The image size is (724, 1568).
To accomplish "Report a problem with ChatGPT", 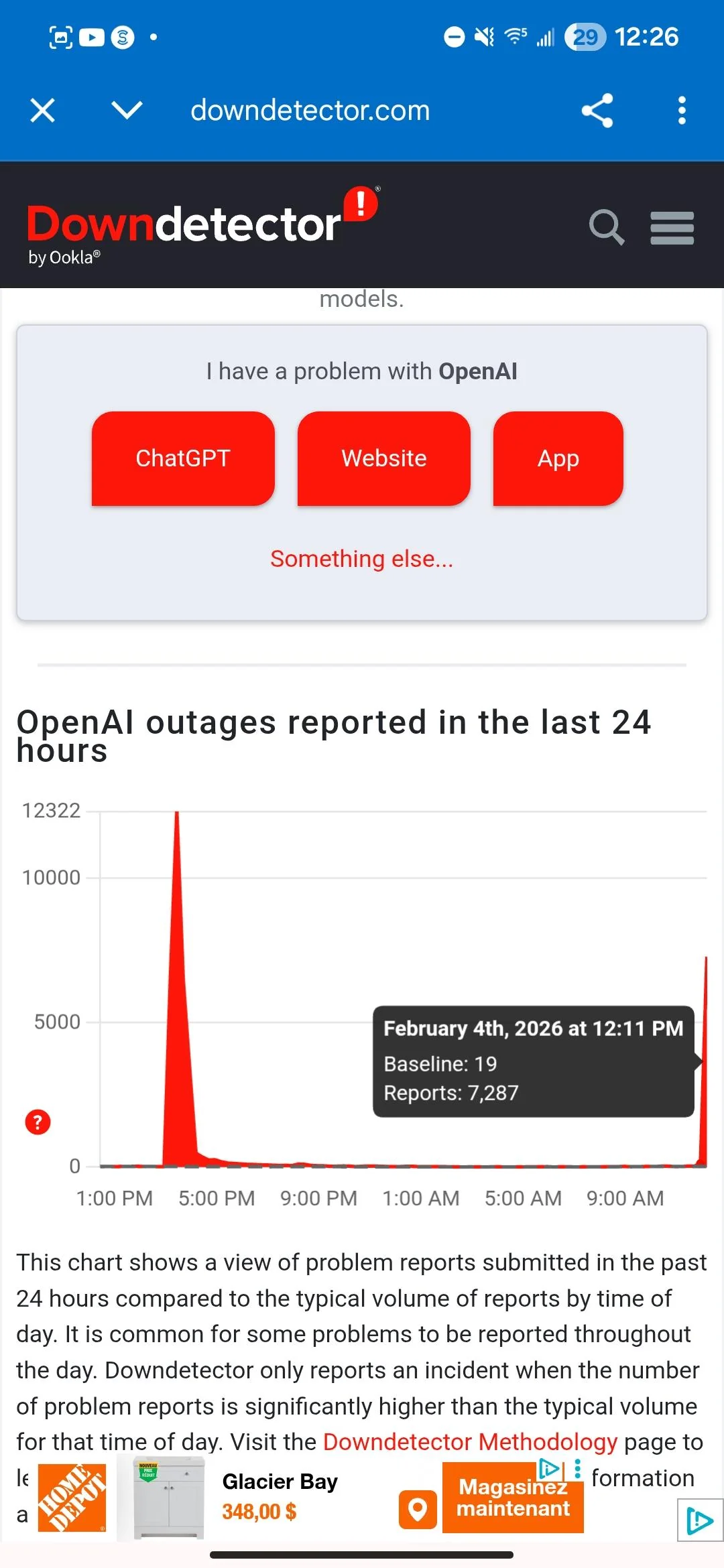I will tap(182, 458).
